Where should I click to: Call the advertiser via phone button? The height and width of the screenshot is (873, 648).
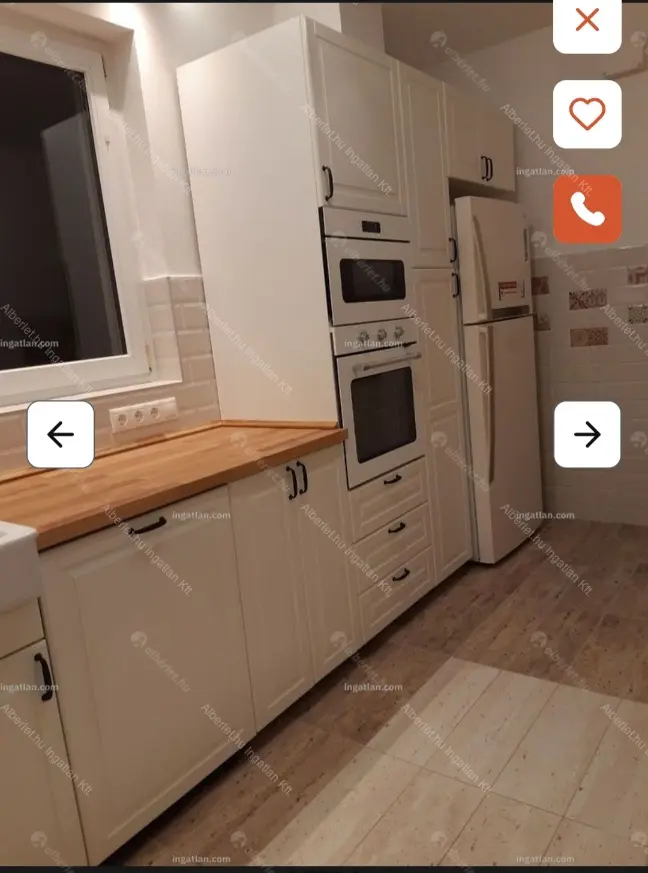[x=587, y=209]
